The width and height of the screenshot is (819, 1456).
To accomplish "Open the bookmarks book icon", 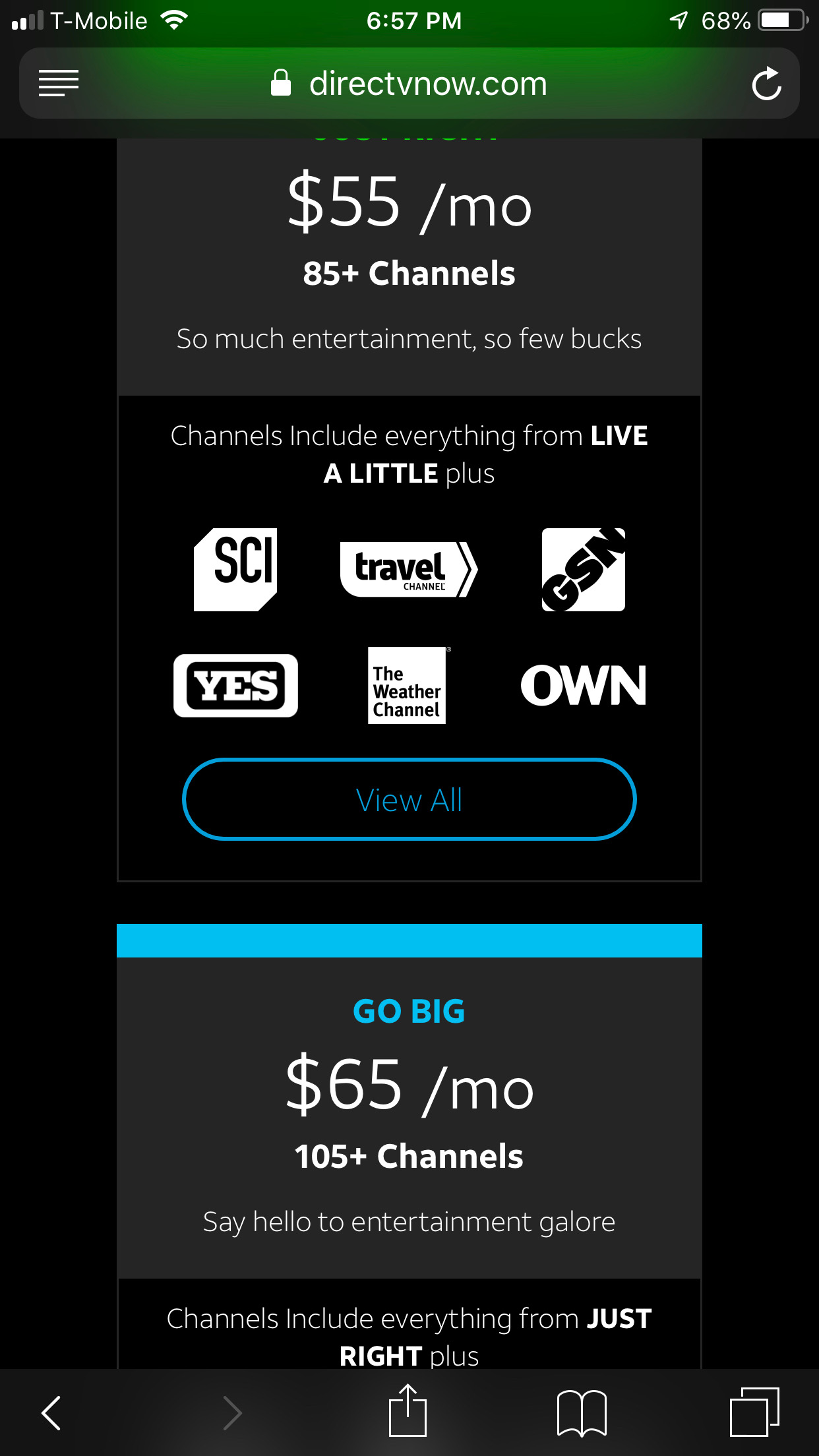I will click(582, 1412).
